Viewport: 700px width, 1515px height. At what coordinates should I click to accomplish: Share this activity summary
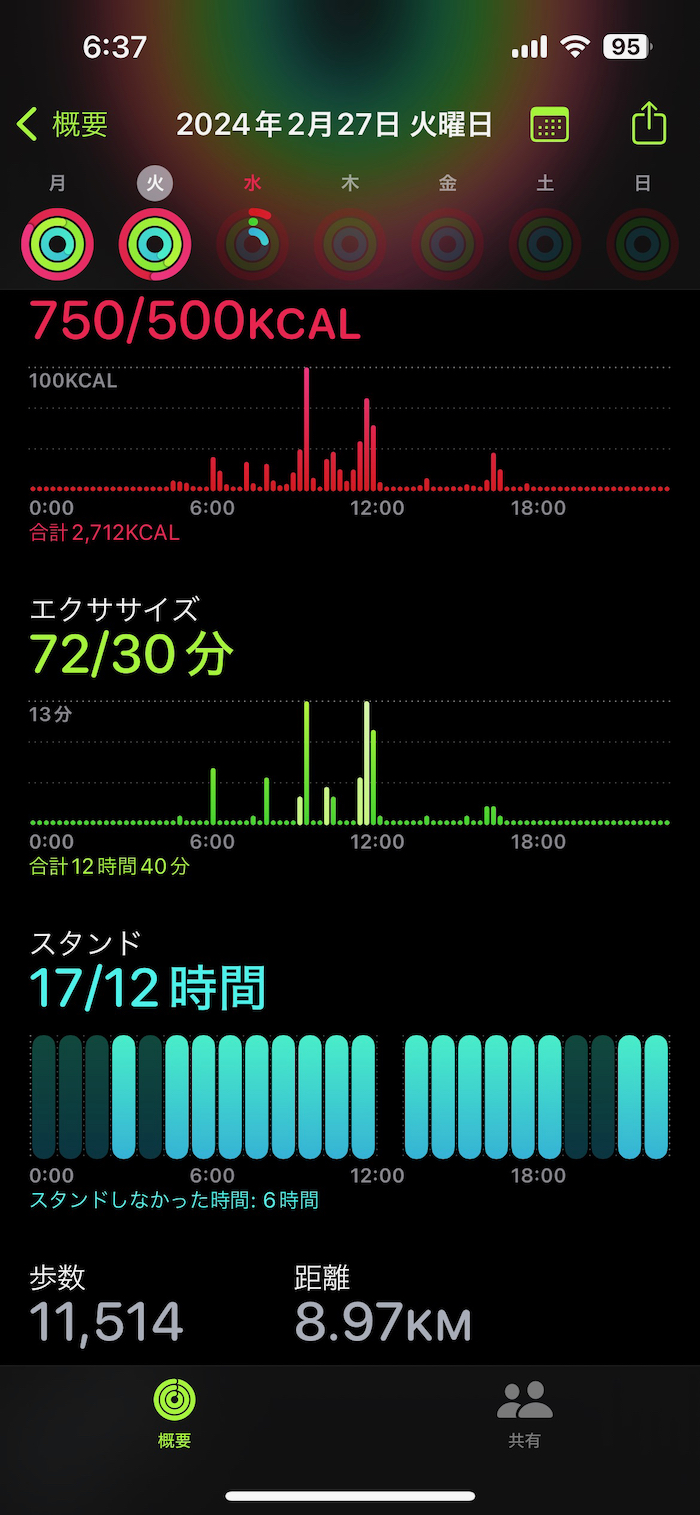coord(649,125)
